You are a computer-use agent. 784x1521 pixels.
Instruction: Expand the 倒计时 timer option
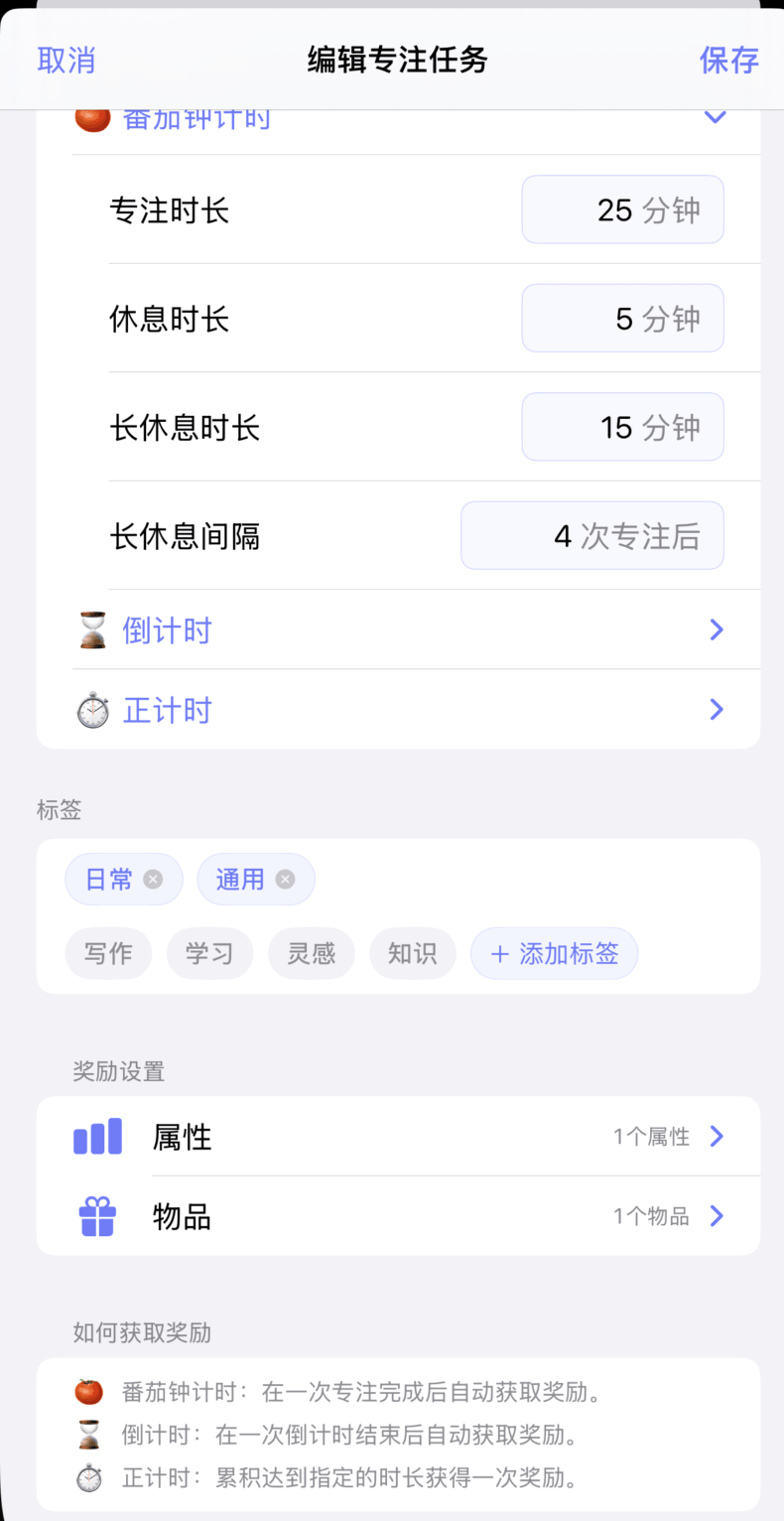417,630
